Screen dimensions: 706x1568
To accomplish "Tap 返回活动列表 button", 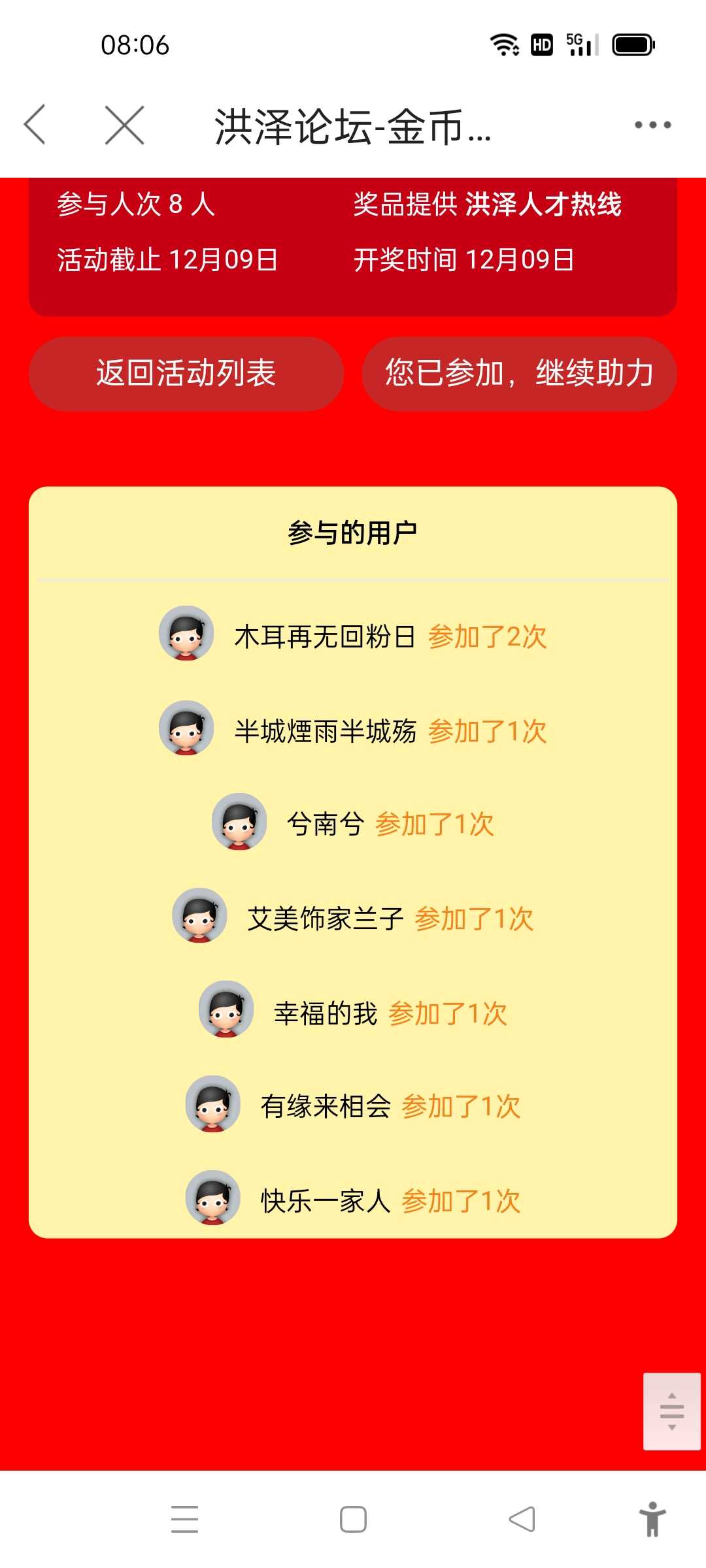I will point(186,374).
